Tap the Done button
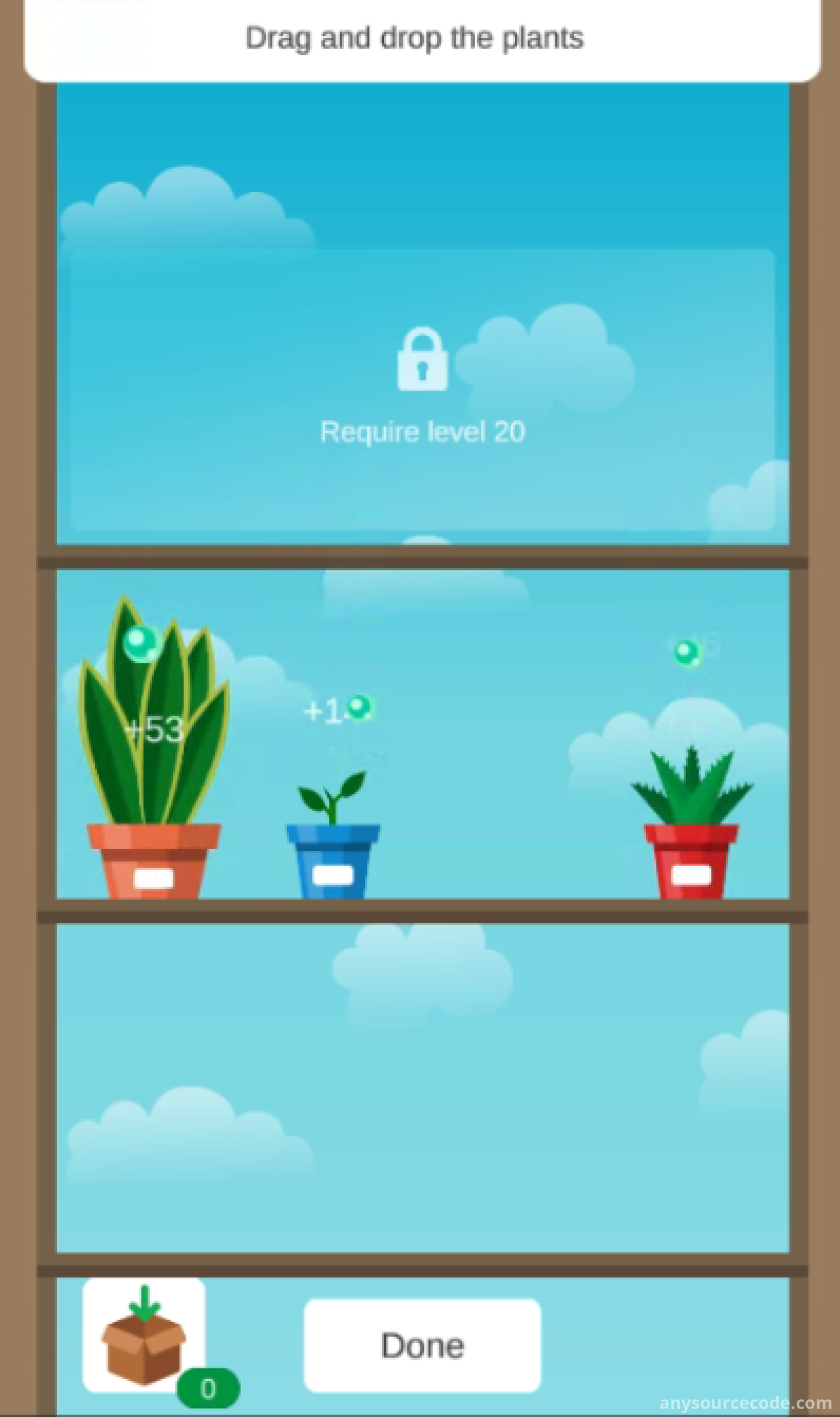 pyautogui.click(x=422, y=1345)
